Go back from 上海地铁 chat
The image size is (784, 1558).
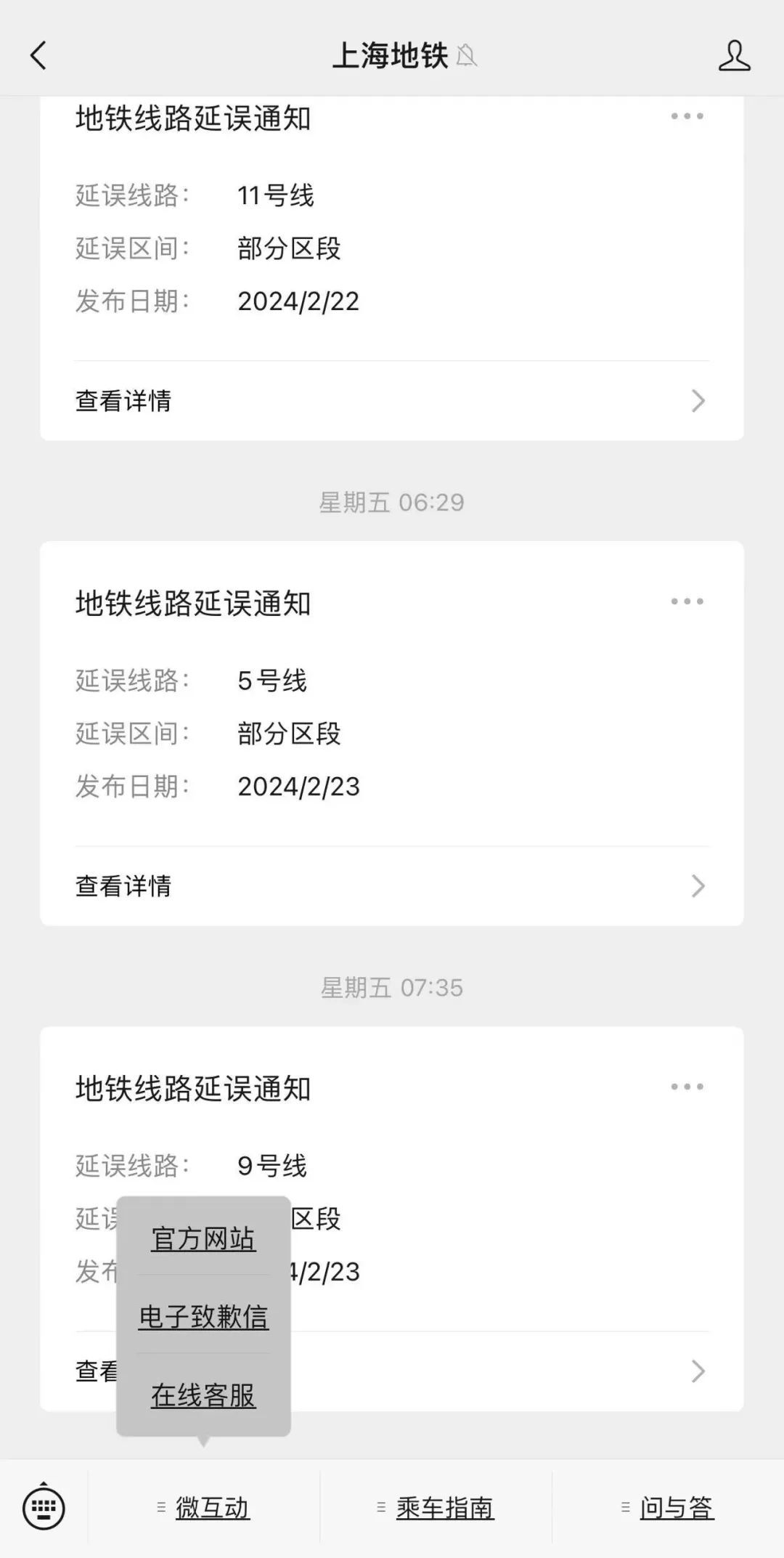(x=38, y=55)
